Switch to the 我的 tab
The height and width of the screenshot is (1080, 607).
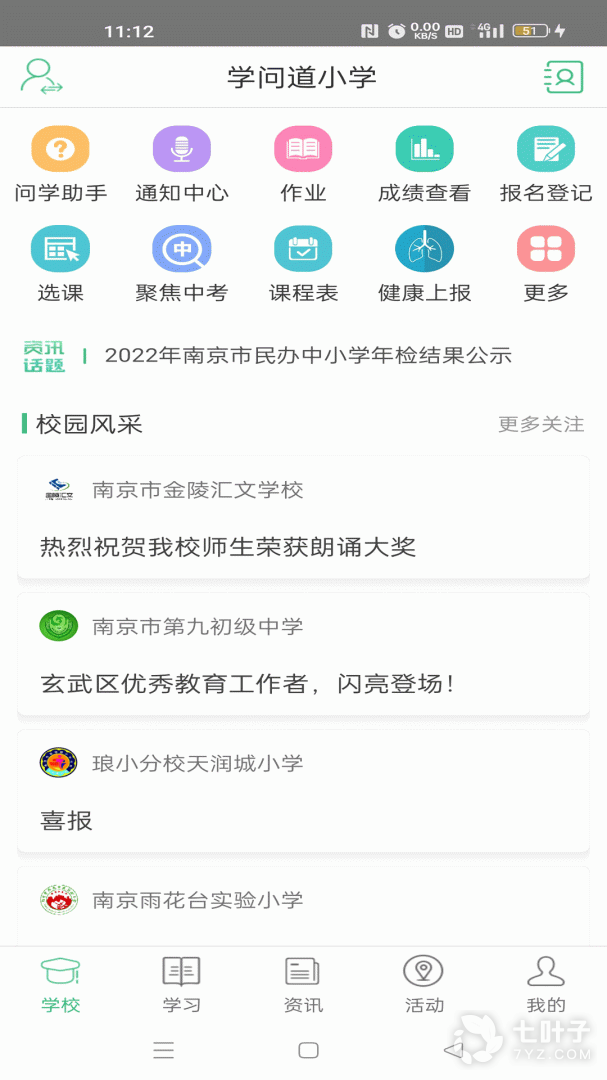[x=546, y=984]
